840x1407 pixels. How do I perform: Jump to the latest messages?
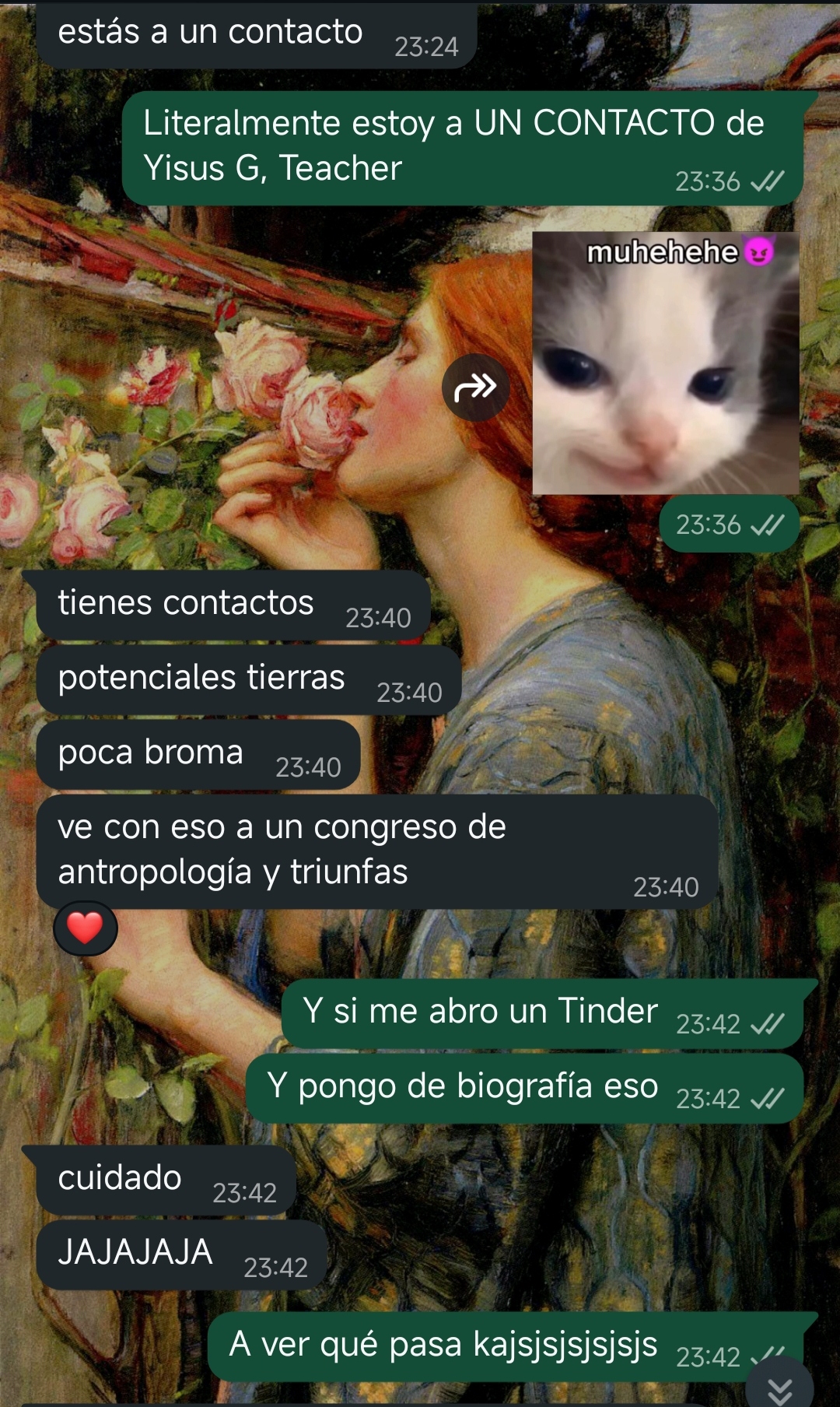tap(779, 1387)
